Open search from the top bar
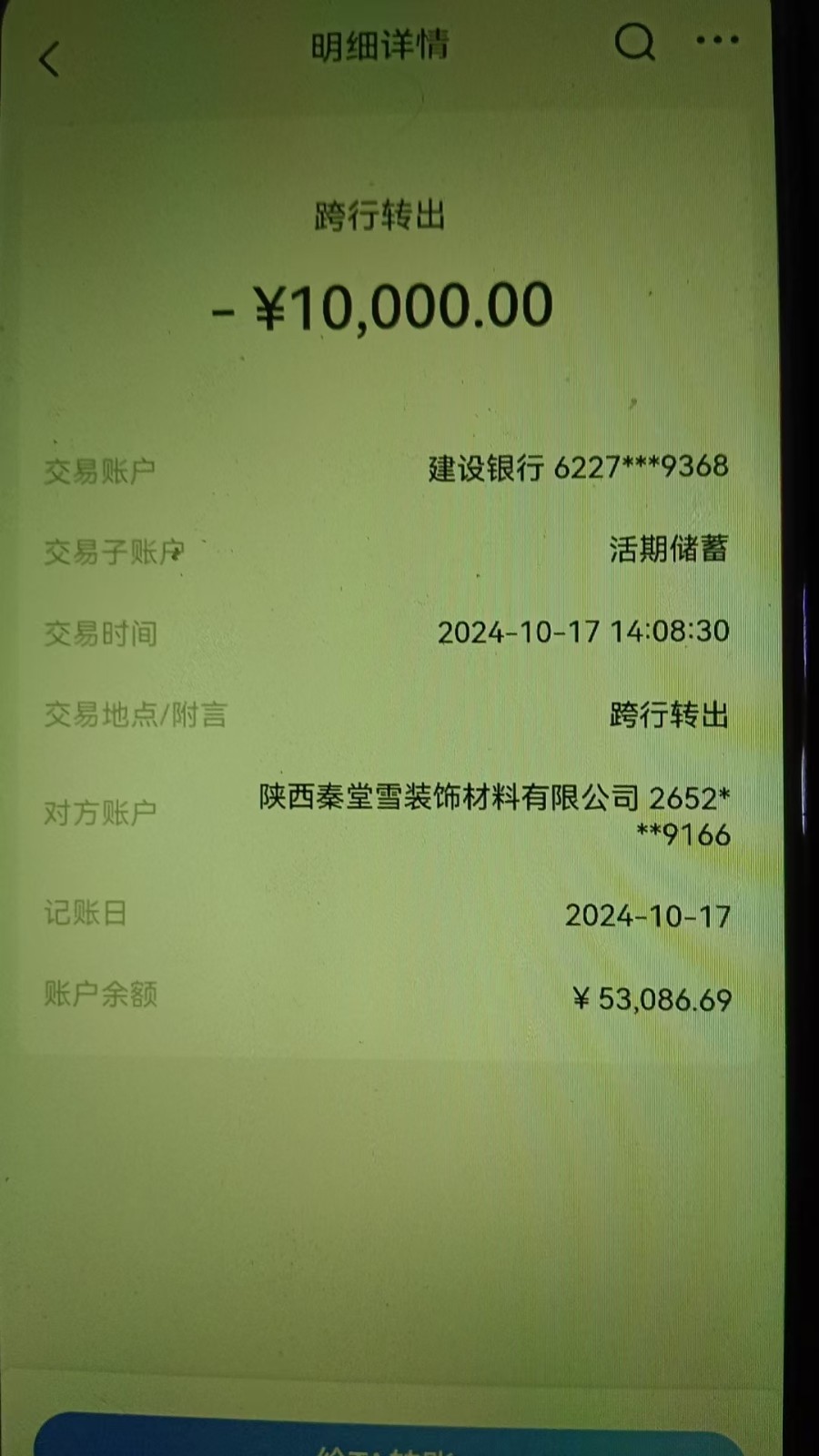 click(x=634, y=42)
